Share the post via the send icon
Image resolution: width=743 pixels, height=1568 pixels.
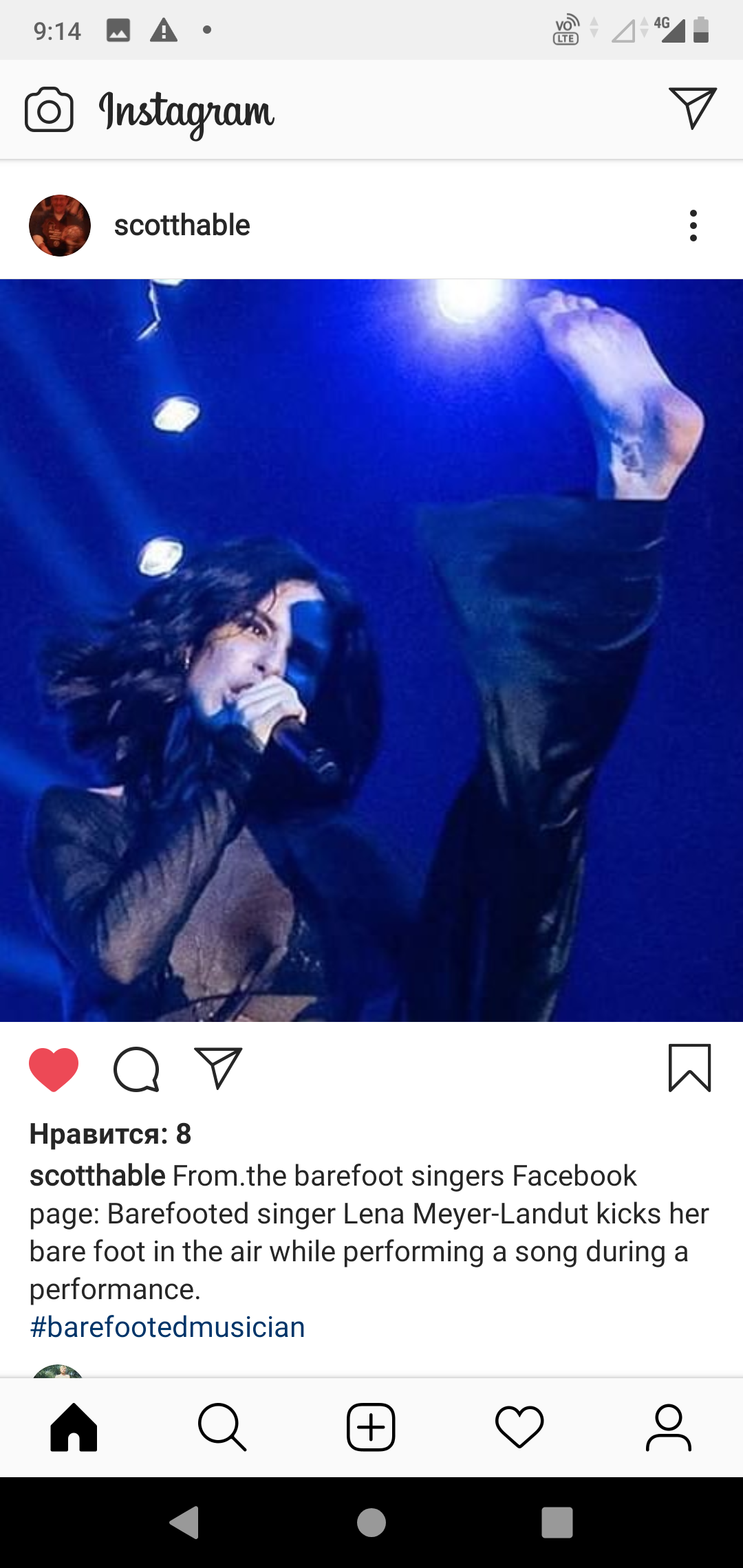[218, 1068]
